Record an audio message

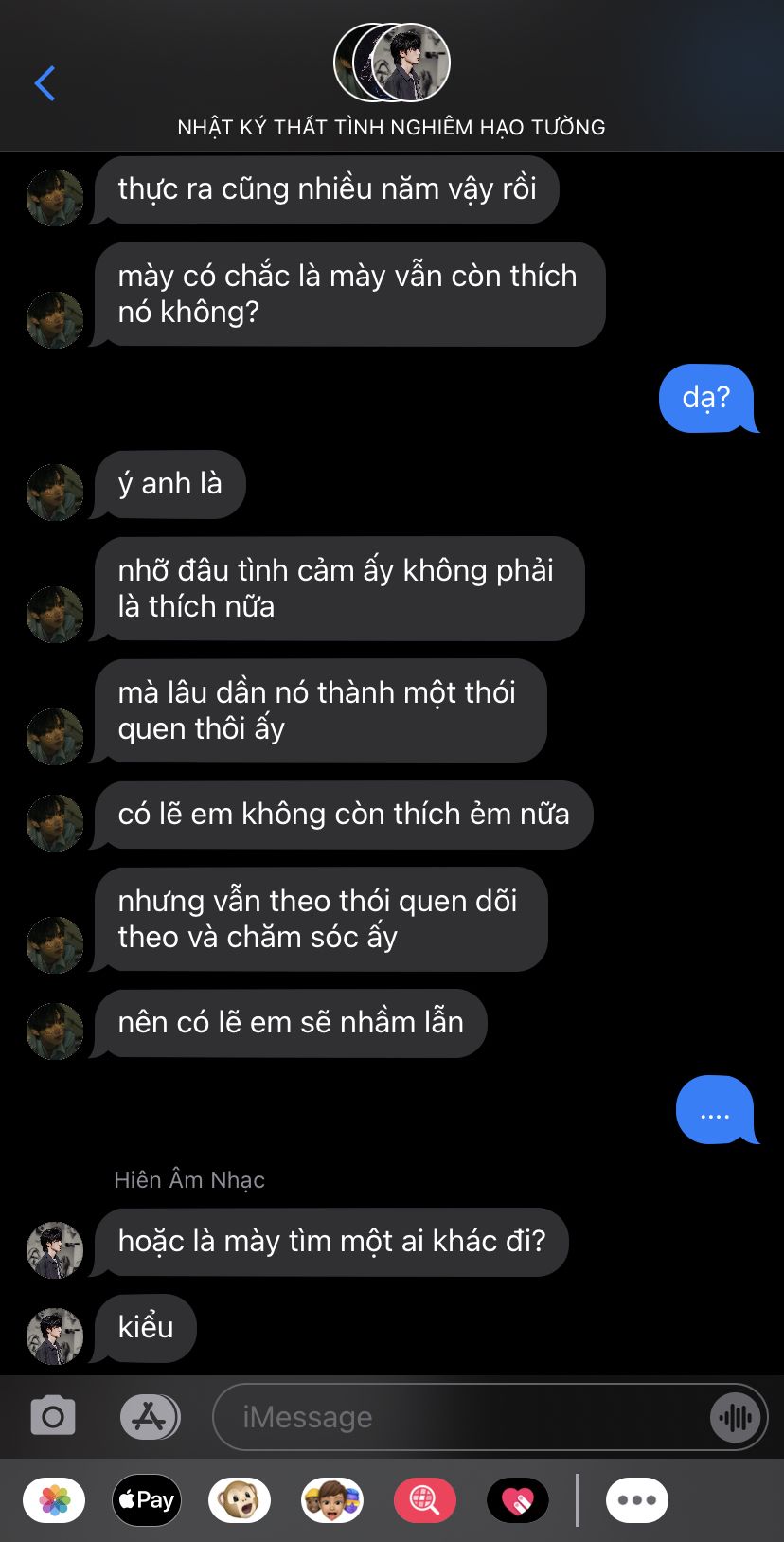coord(736,1417)
